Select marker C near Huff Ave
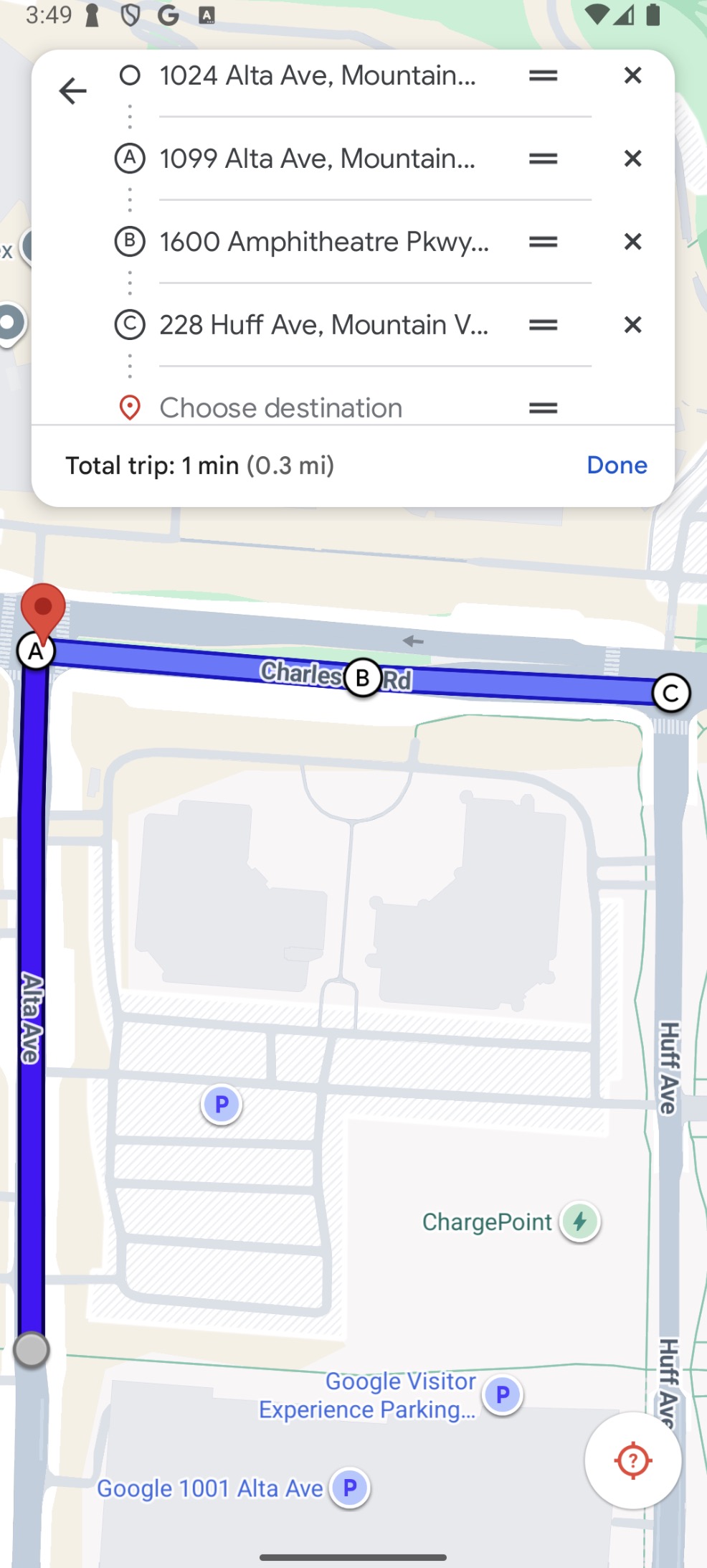Viewport: 707px width, 1568px height. (x=671, y=693)
